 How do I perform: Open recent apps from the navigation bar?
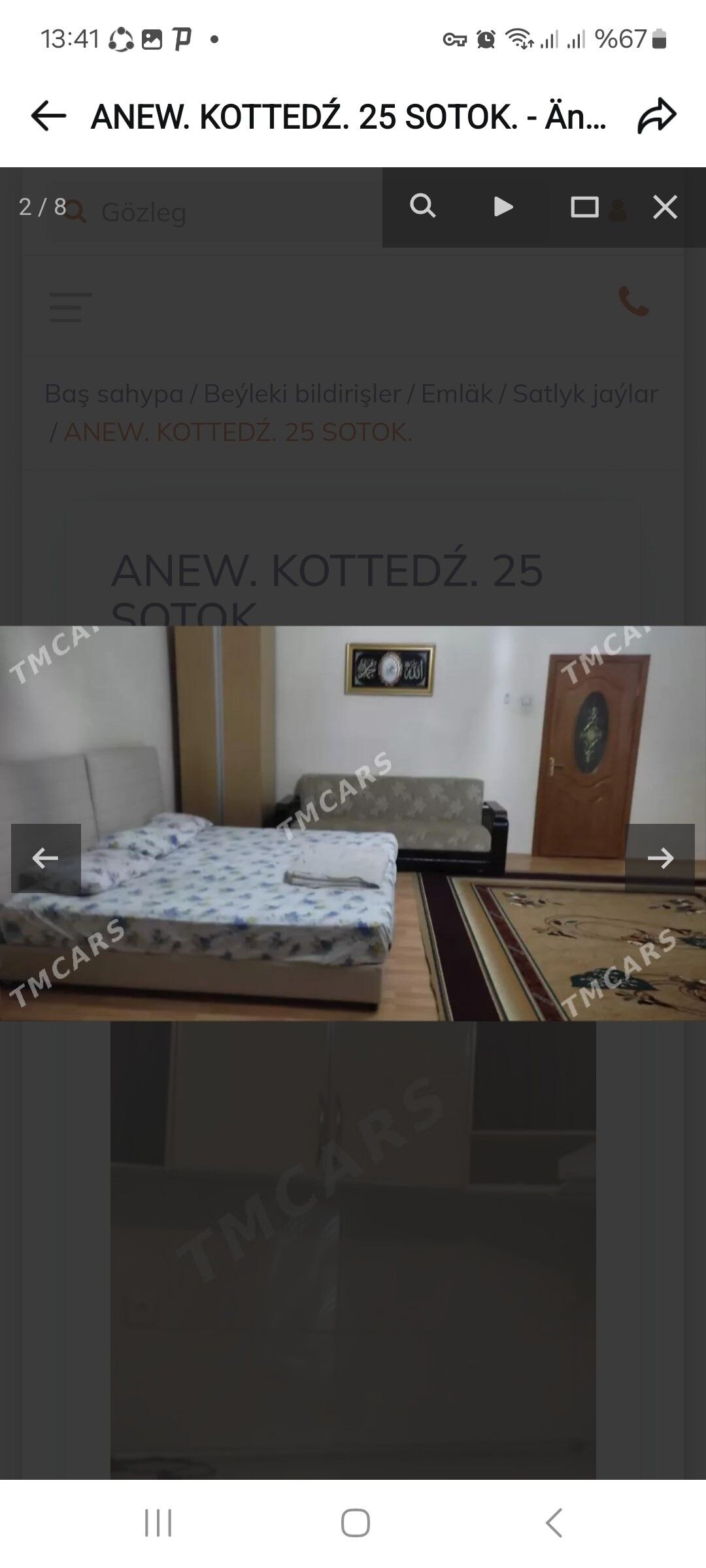pyautogui.click(x=158, y=1523)
